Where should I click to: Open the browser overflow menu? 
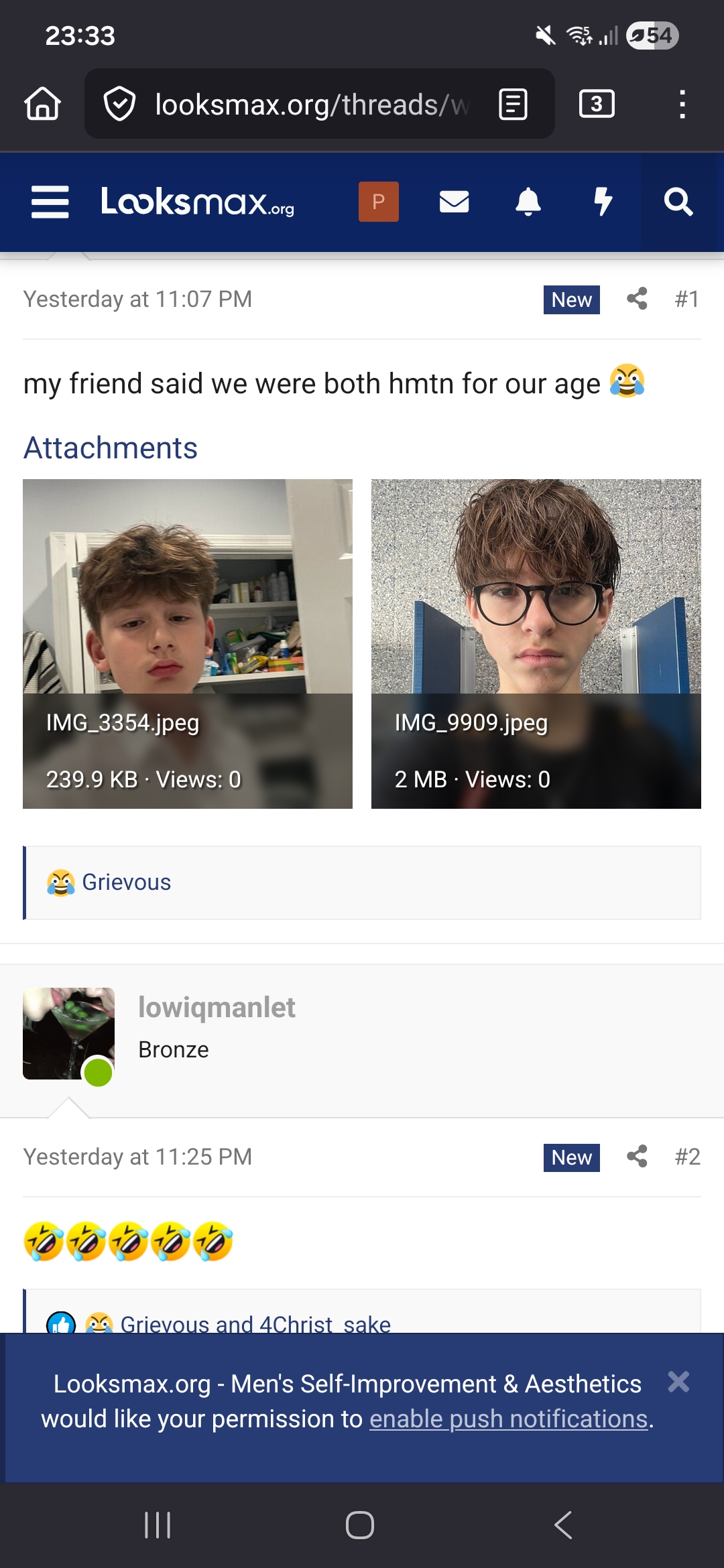[x=682, y=105]
